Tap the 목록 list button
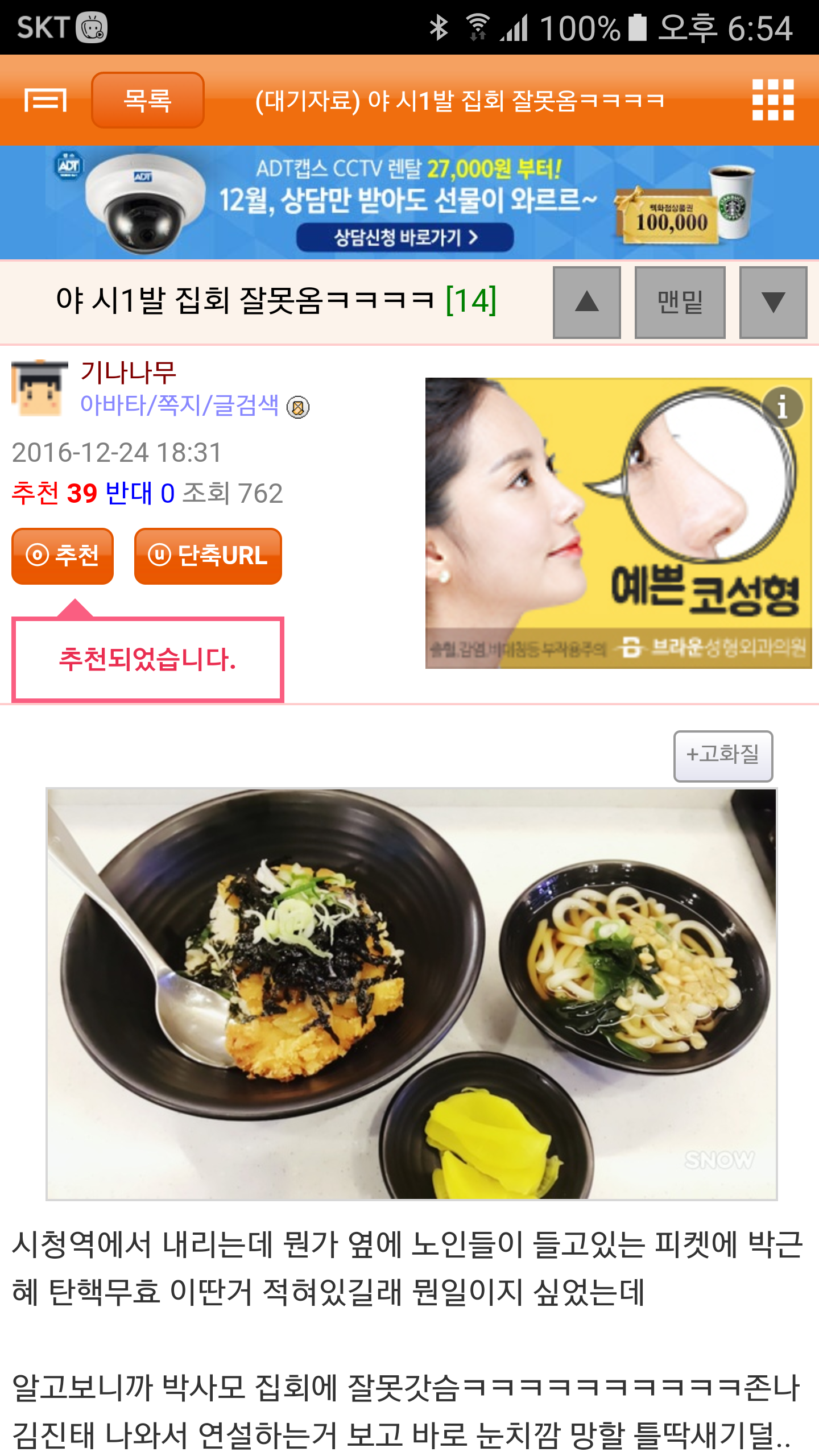The height and width of the screenshot is (1456, 819). coord(147,101)
